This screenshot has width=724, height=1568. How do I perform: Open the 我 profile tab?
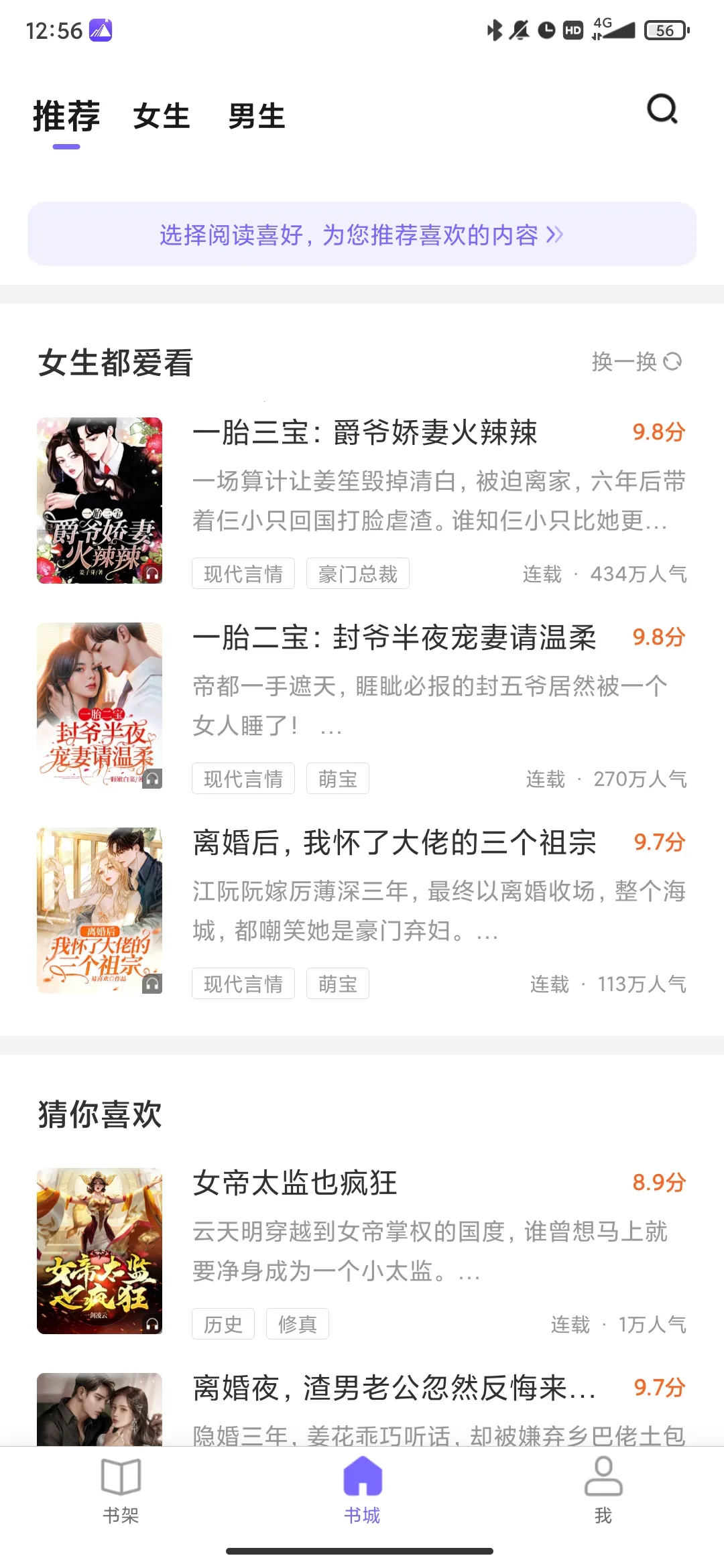[x=603, y=1489]
